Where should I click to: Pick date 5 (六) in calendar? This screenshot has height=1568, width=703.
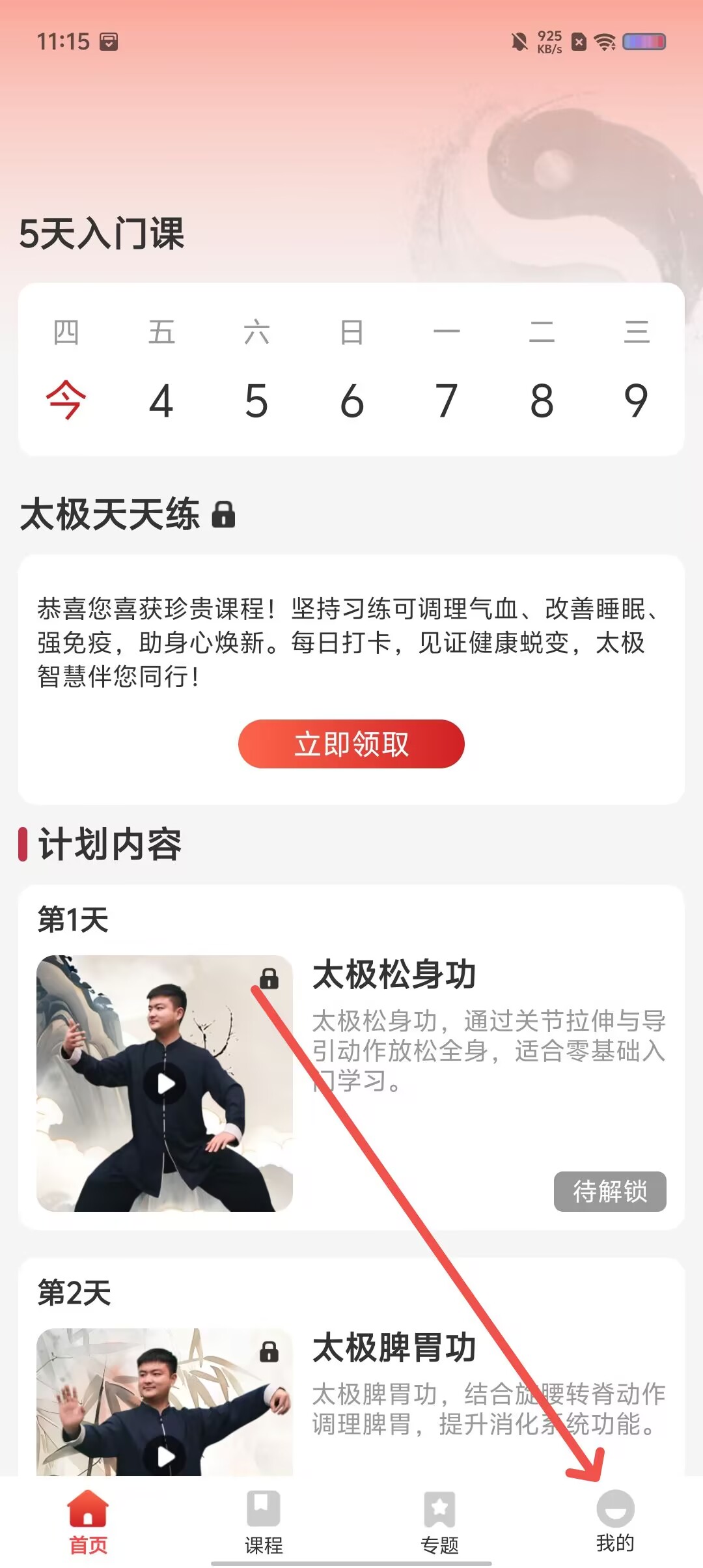click(x=256, y=400)
